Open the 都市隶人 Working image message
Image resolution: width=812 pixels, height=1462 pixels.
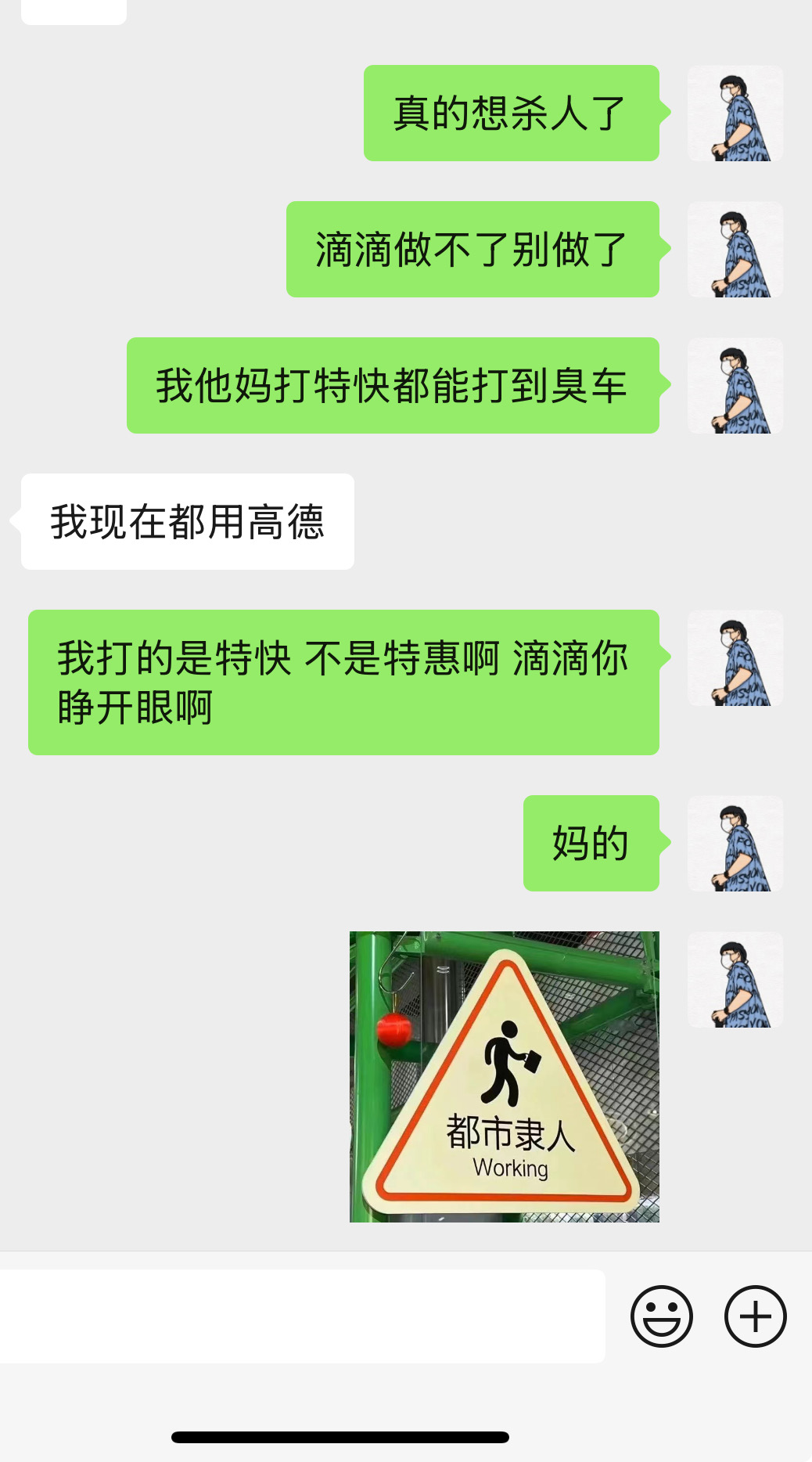coord(505,1077)
